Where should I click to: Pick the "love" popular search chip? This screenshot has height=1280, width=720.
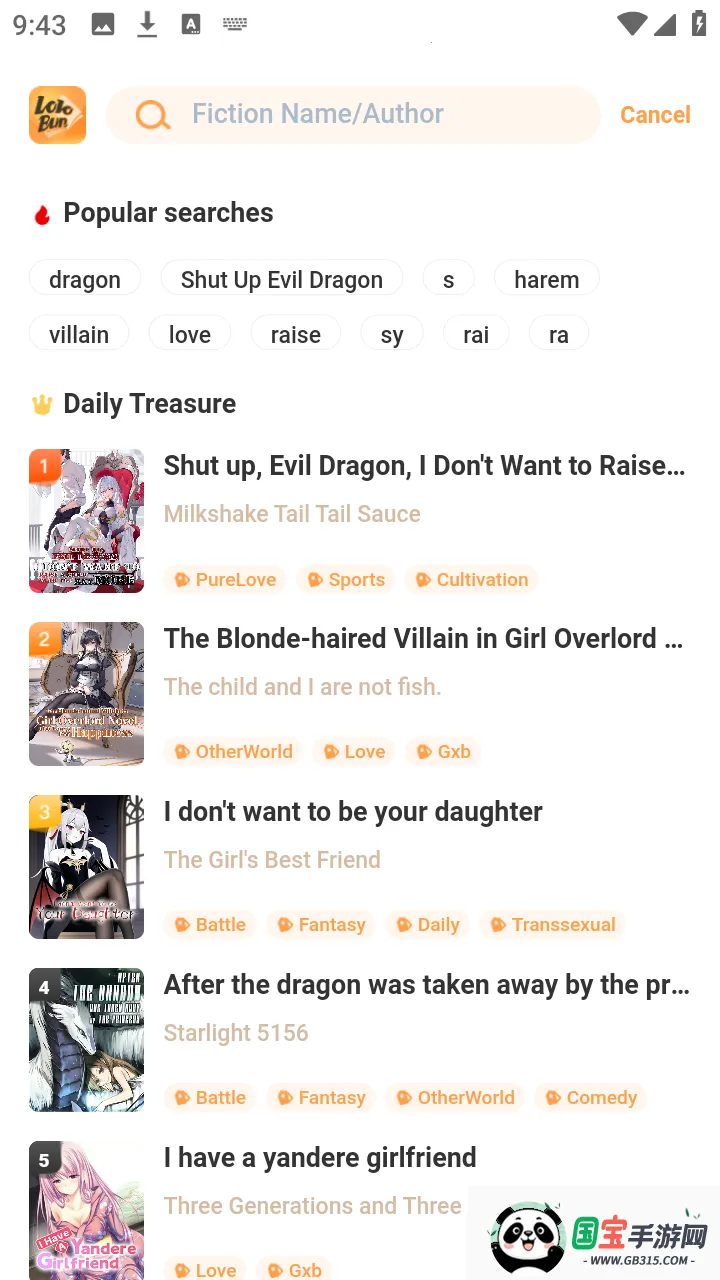click(x=190, y=334)
